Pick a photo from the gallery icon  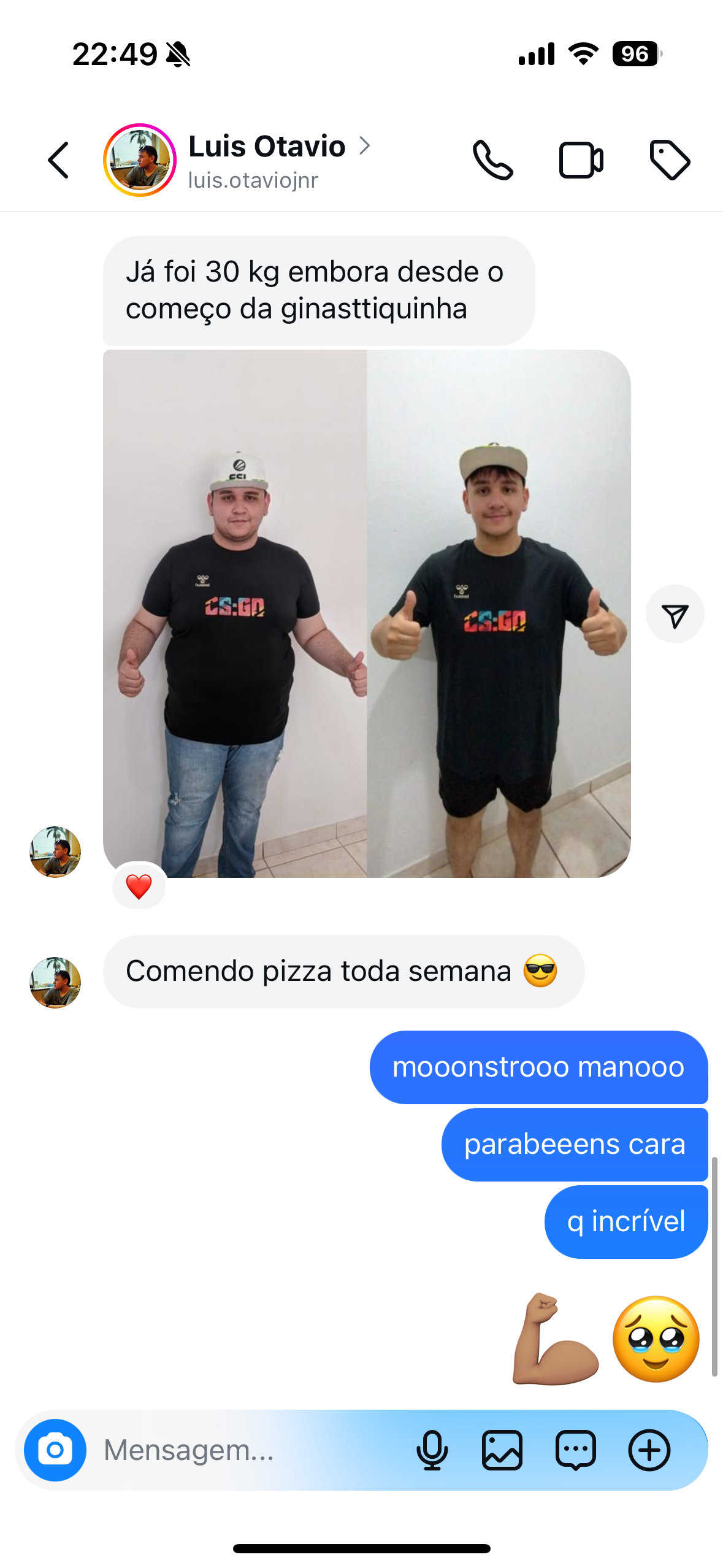tap(502, 1450)
